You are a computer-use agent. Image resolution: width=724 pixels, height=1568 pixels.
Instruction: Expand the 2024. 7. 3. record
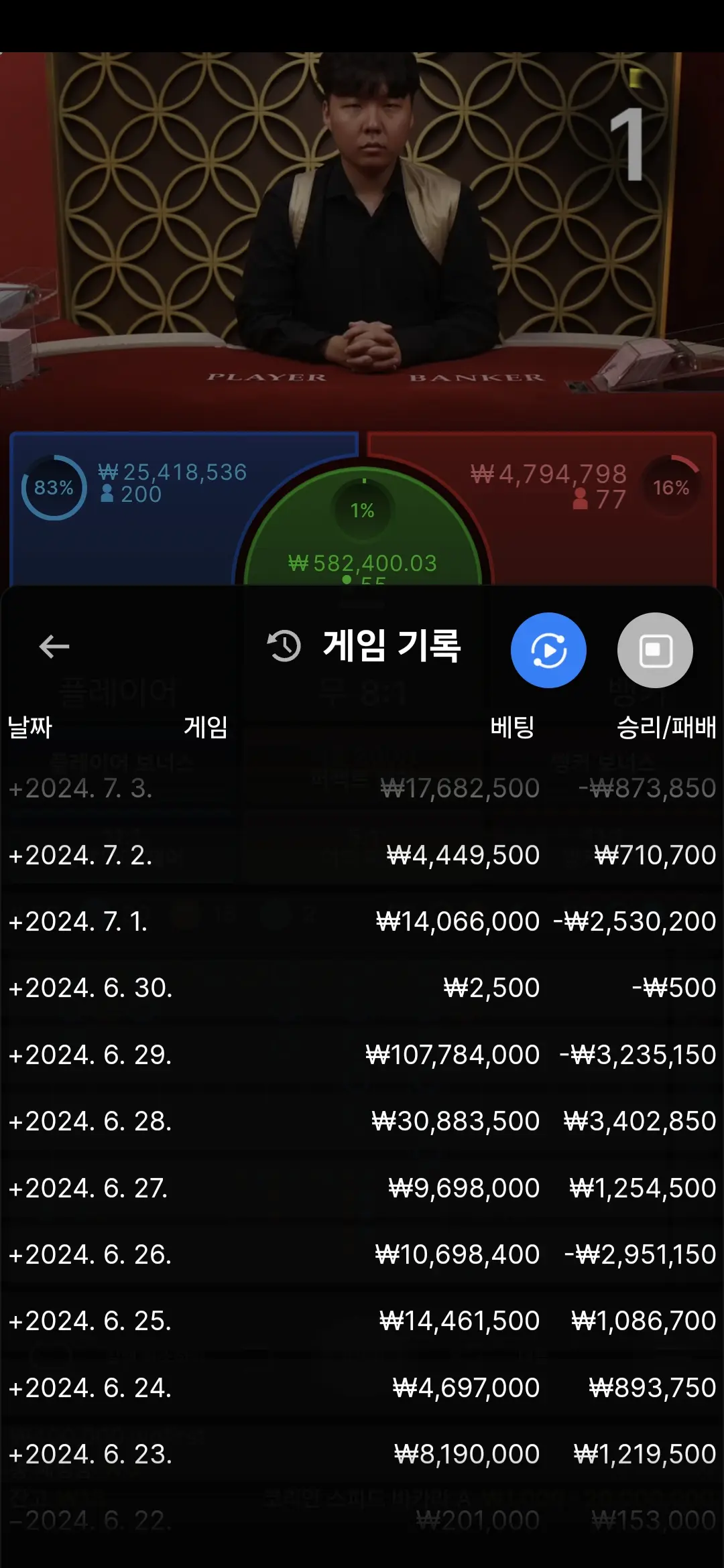click(x=362, y=788)
